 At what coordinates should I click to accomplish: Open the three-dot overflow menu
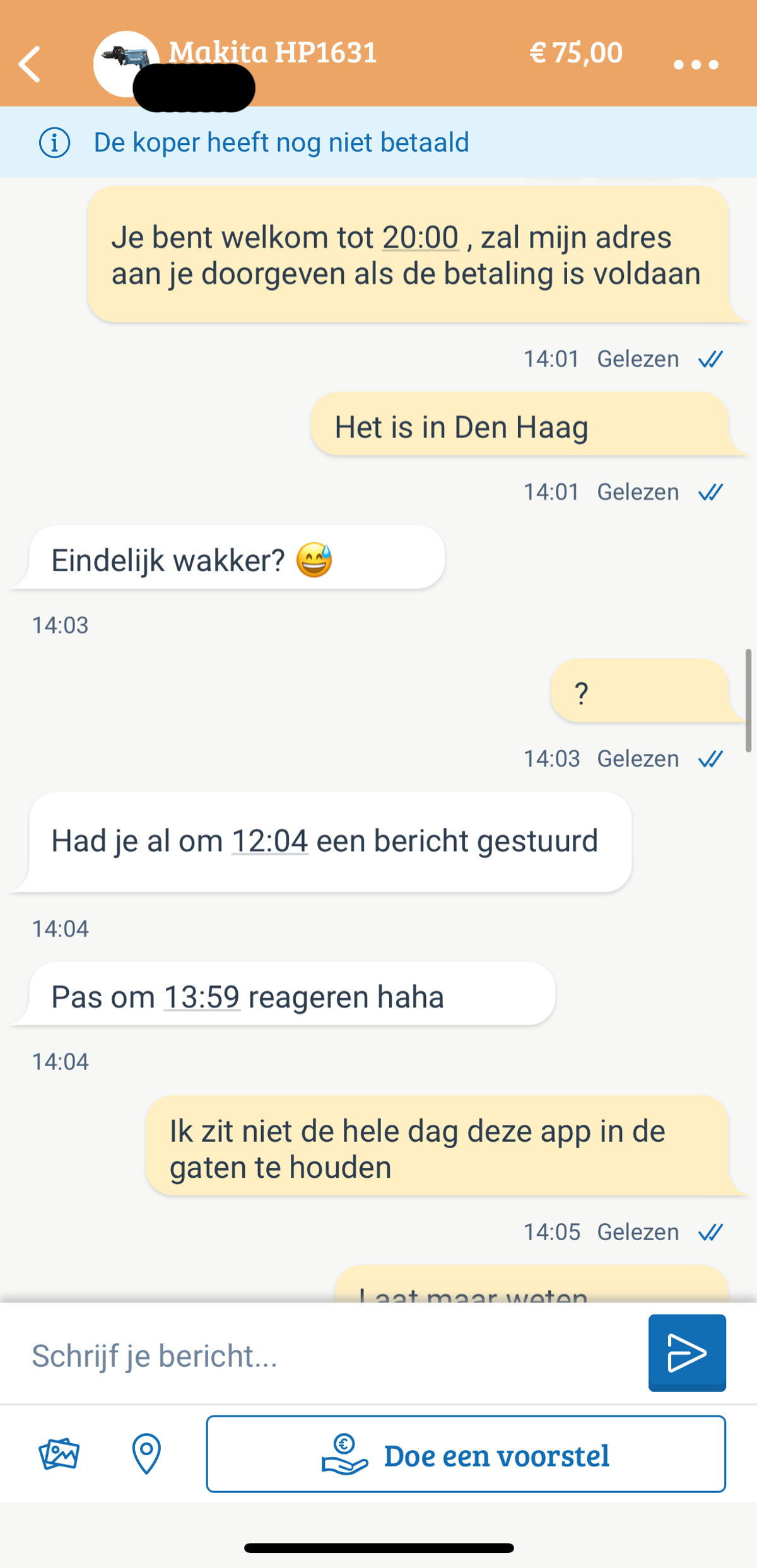tap(695, 64)
